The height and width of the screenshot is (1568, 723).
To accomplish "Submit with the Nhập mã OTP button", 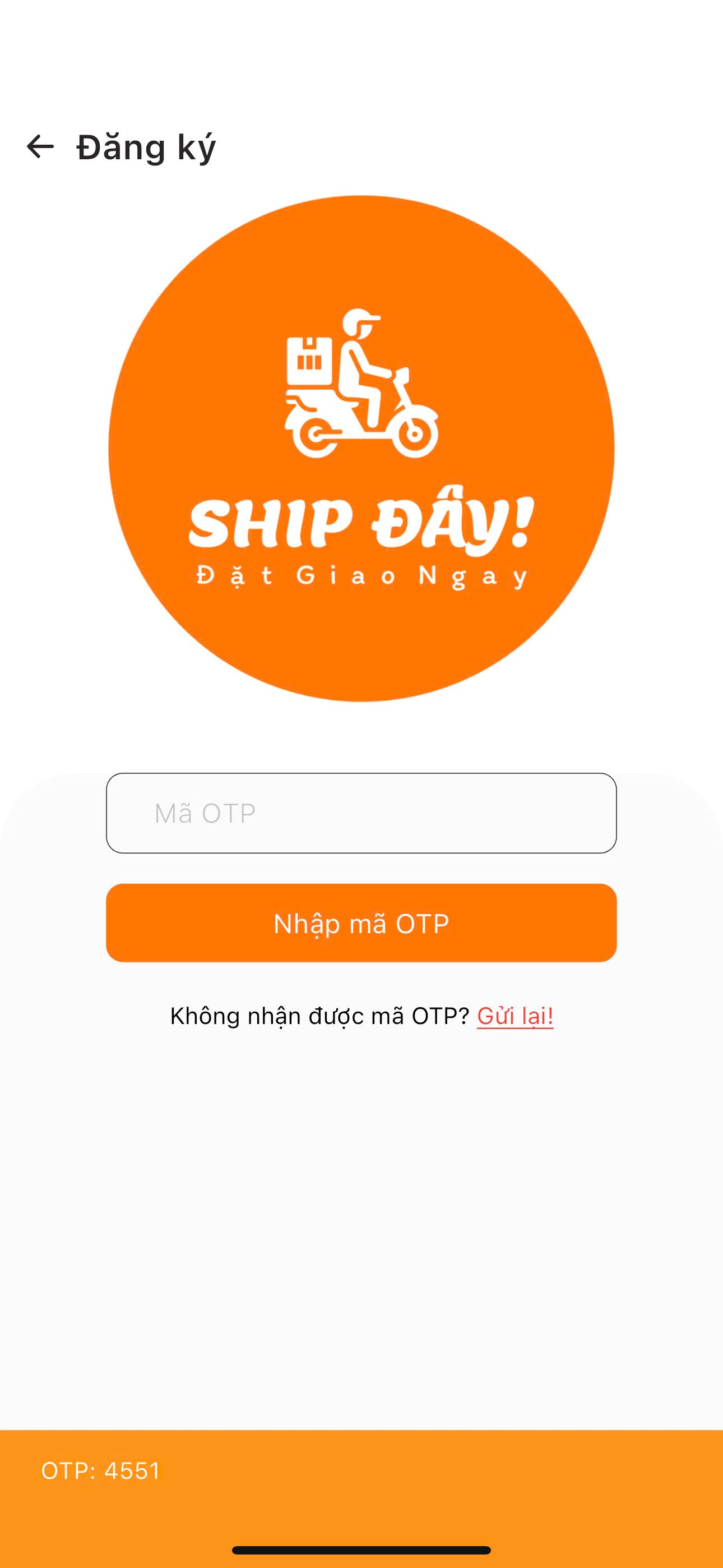I will coord(361,923).
